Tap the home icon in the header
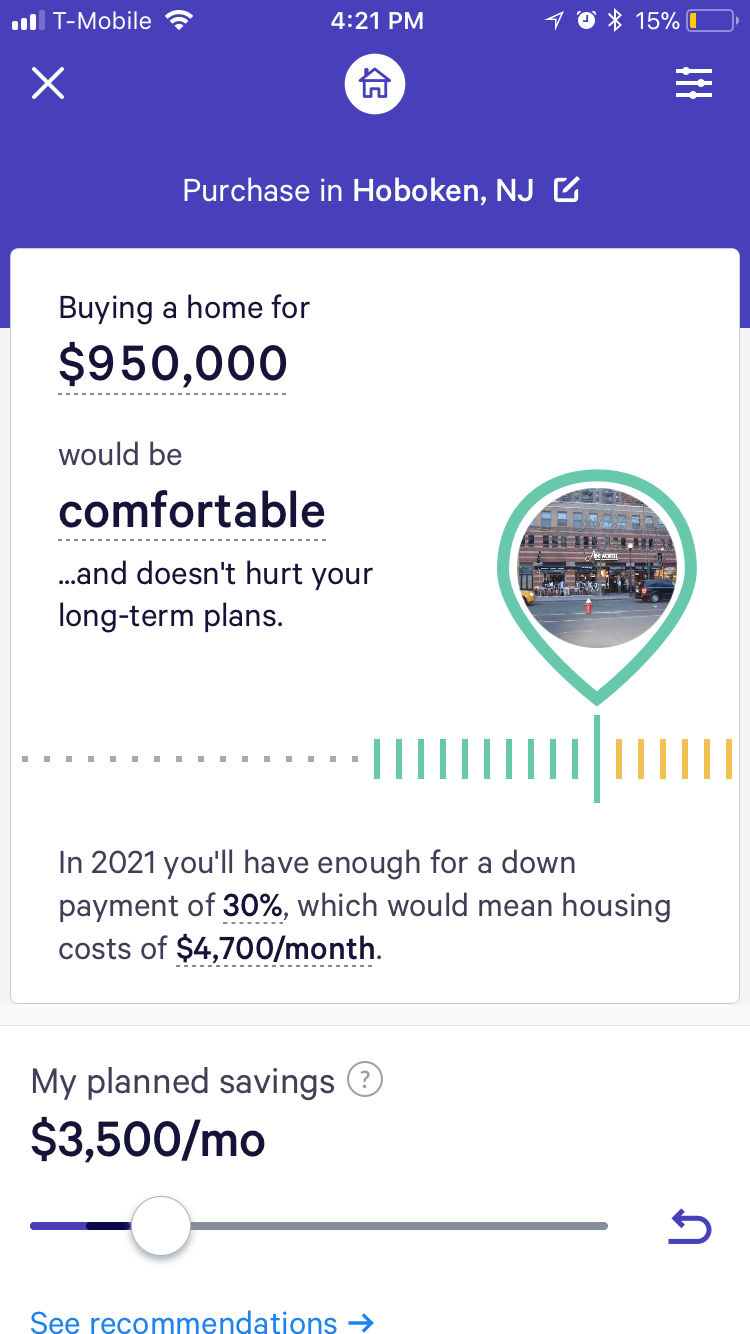The image size is (750, 1334). [375, 84]
